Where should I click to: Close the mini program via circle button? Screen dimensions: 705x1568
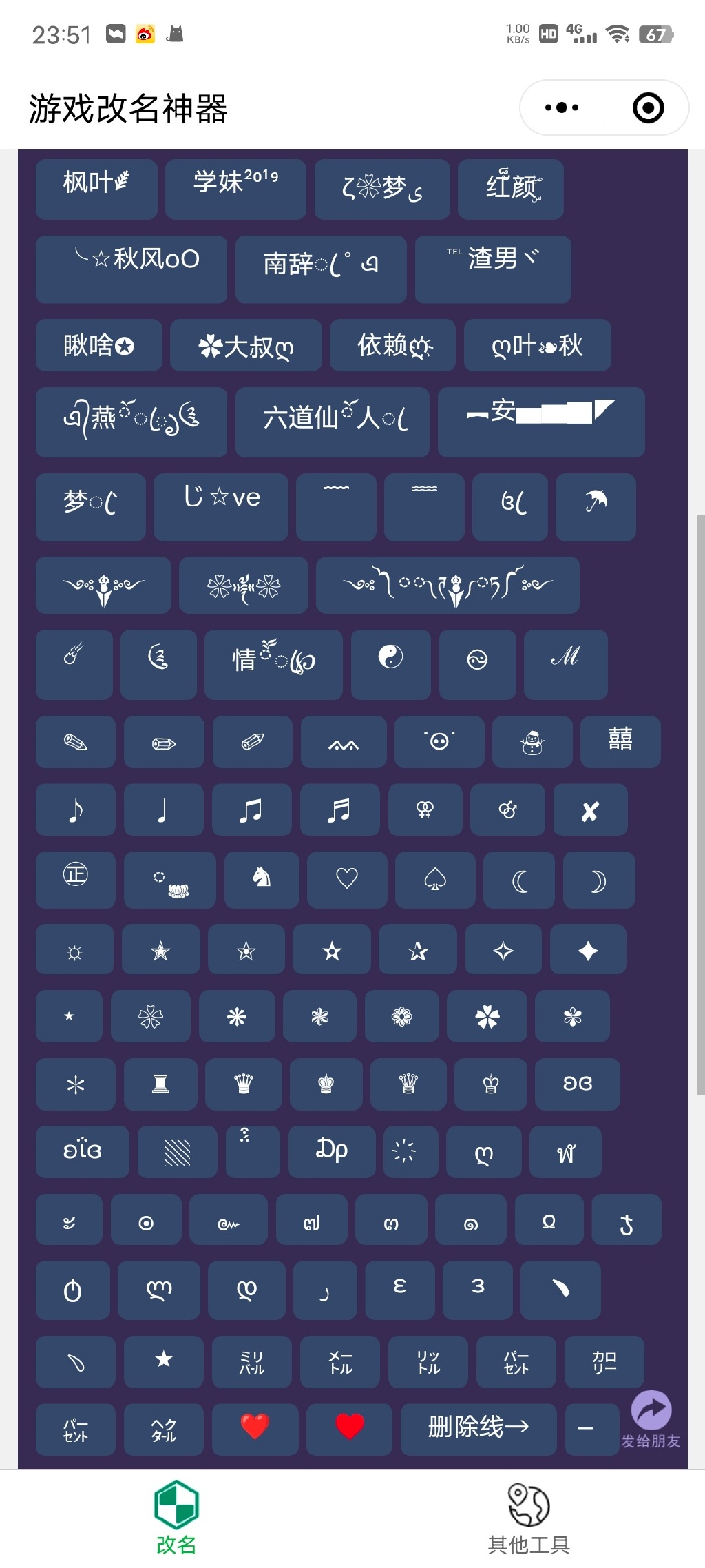tap(648, 107)
